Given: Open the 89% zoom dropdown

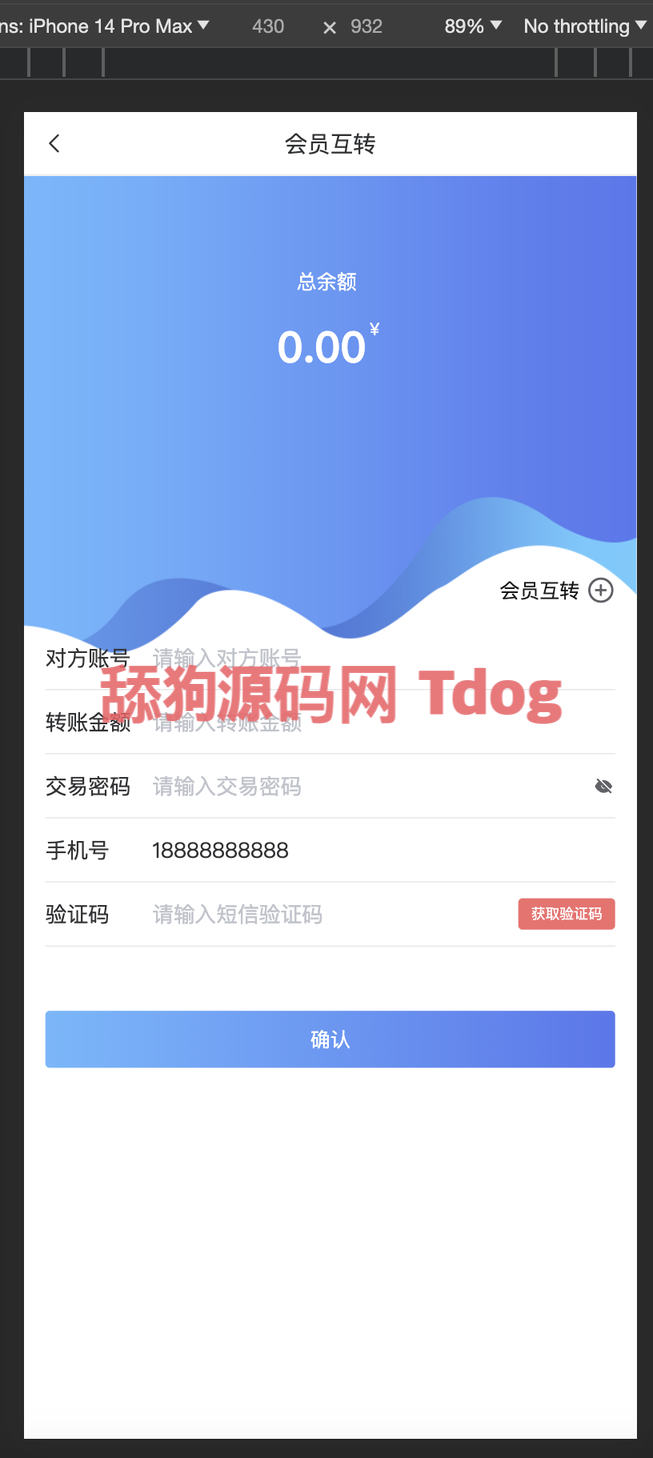Looking at the screenshot, I should [472, 26].
